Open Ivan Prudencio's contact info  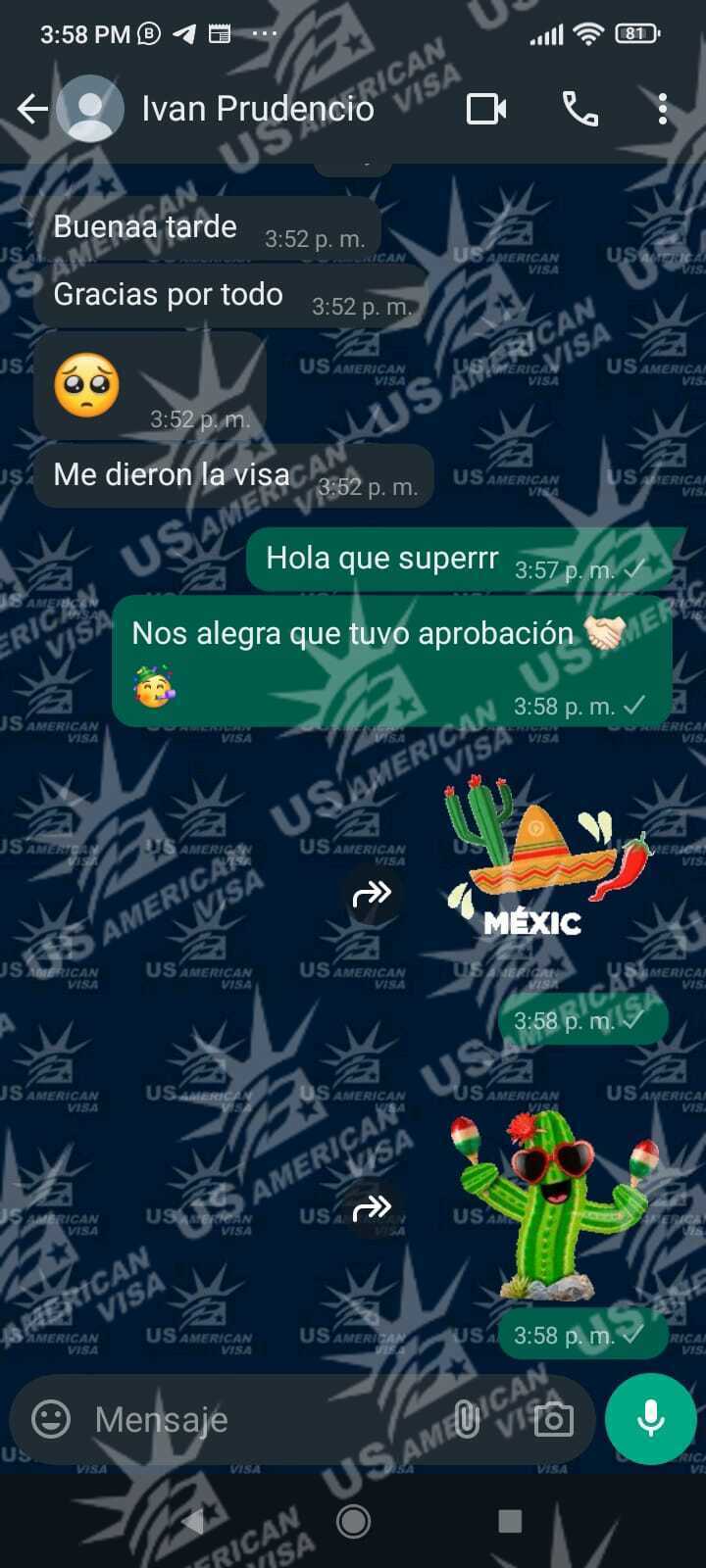(257, 109)
